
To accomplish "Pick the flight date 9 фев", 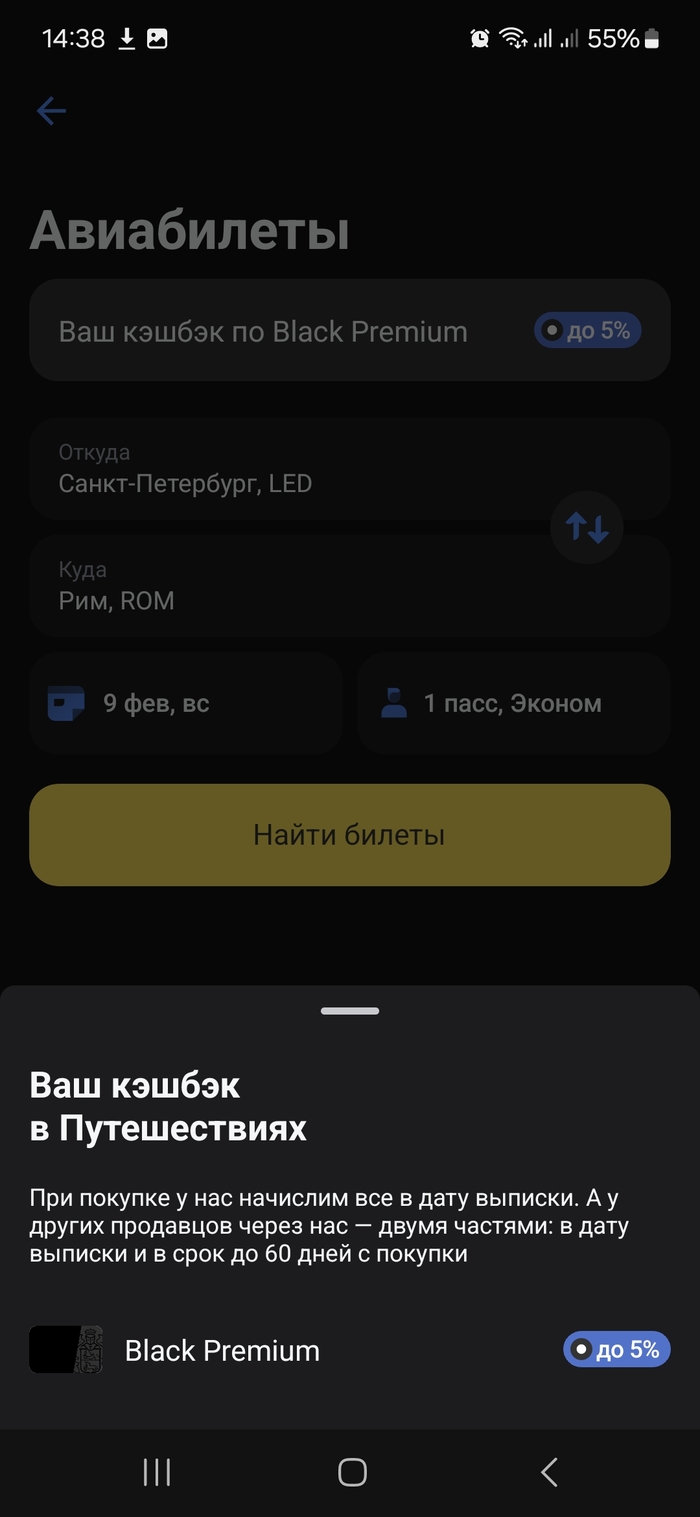I will [x=186, y=703].
